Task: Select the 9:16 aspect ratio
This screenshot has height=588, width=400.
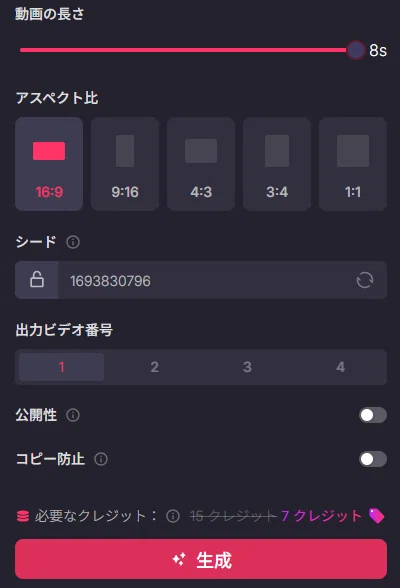Action: (x=125, y=164)
